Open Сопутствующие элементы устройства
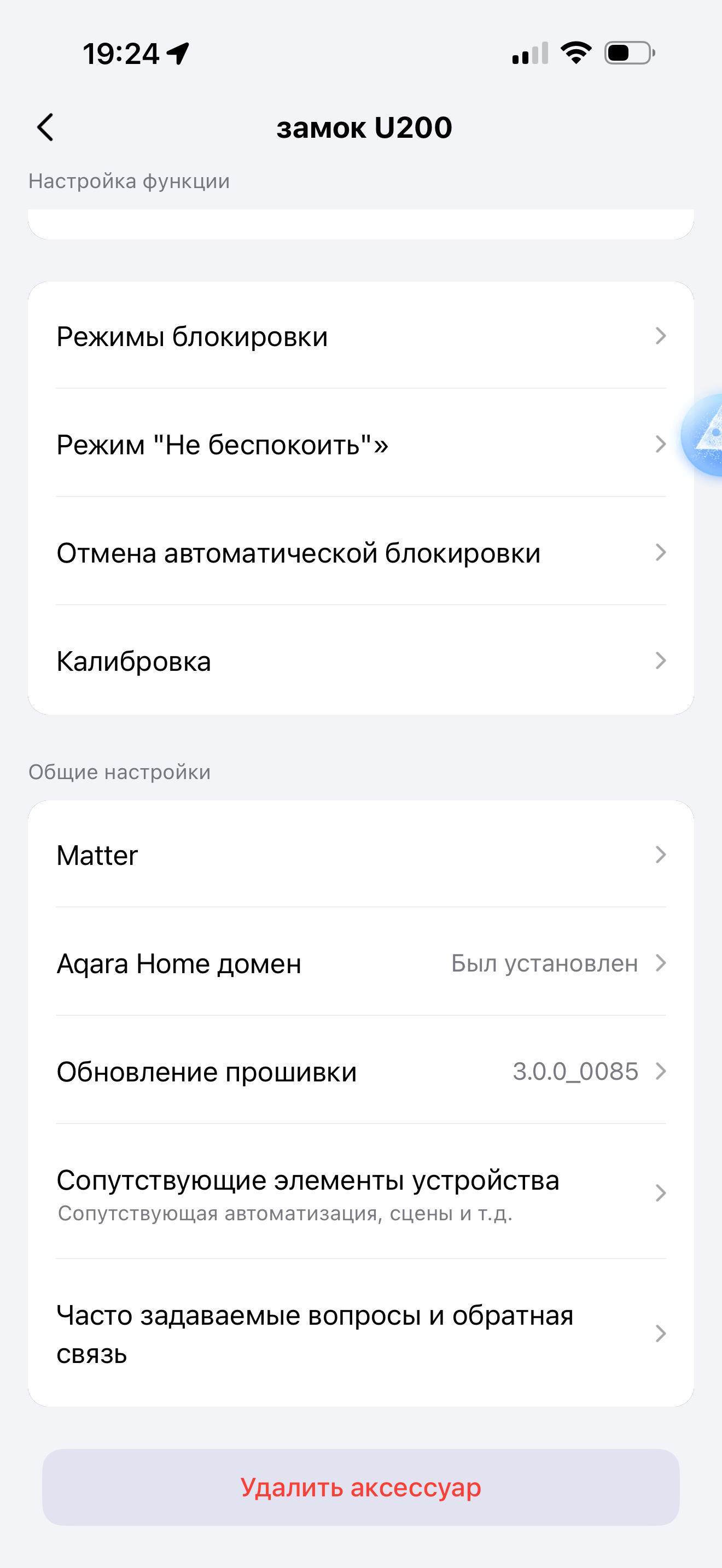This screenshot has height=1568, width=722. [x=360, y=1193]
